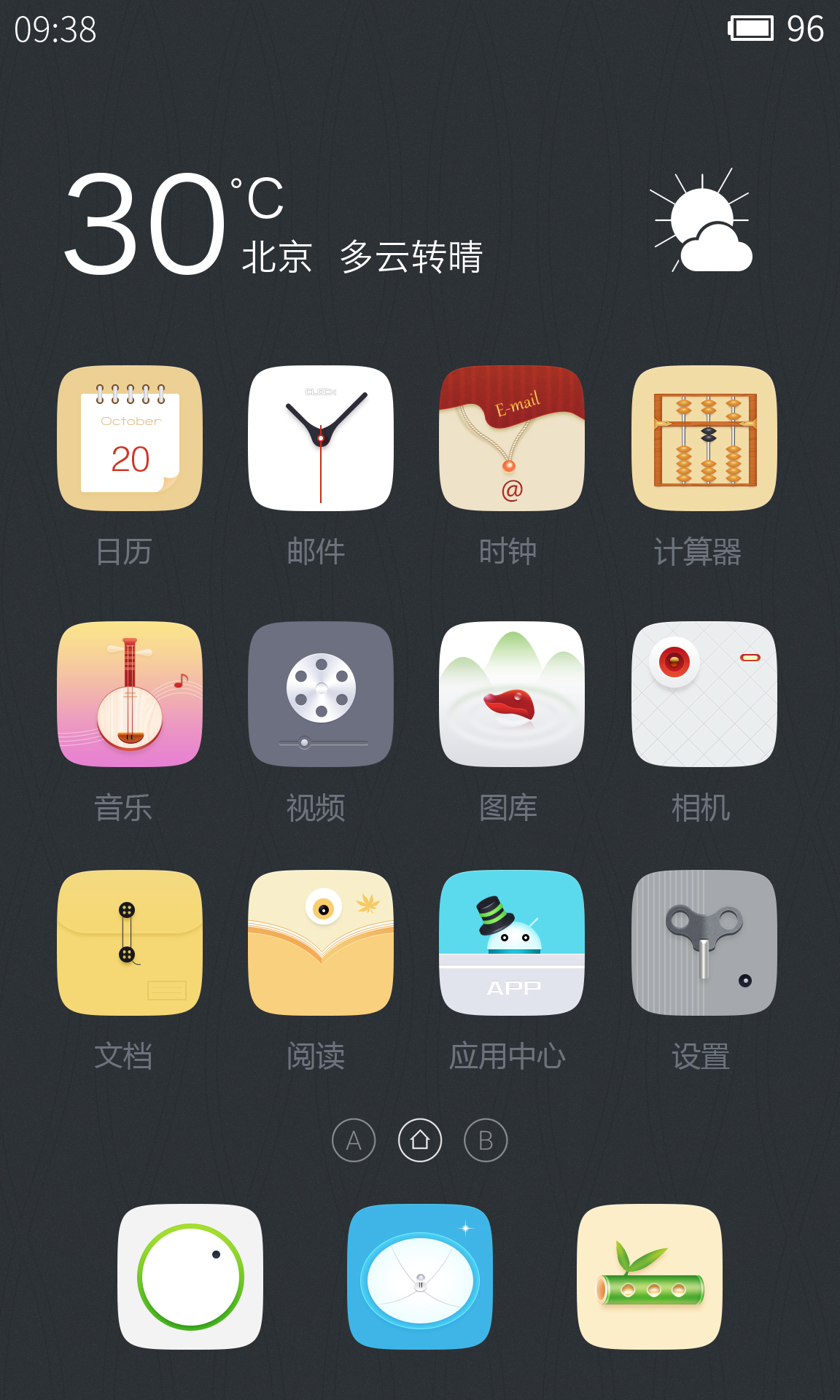
Task: Open the blue oval dock app
Action: [x=420, y=1277]
